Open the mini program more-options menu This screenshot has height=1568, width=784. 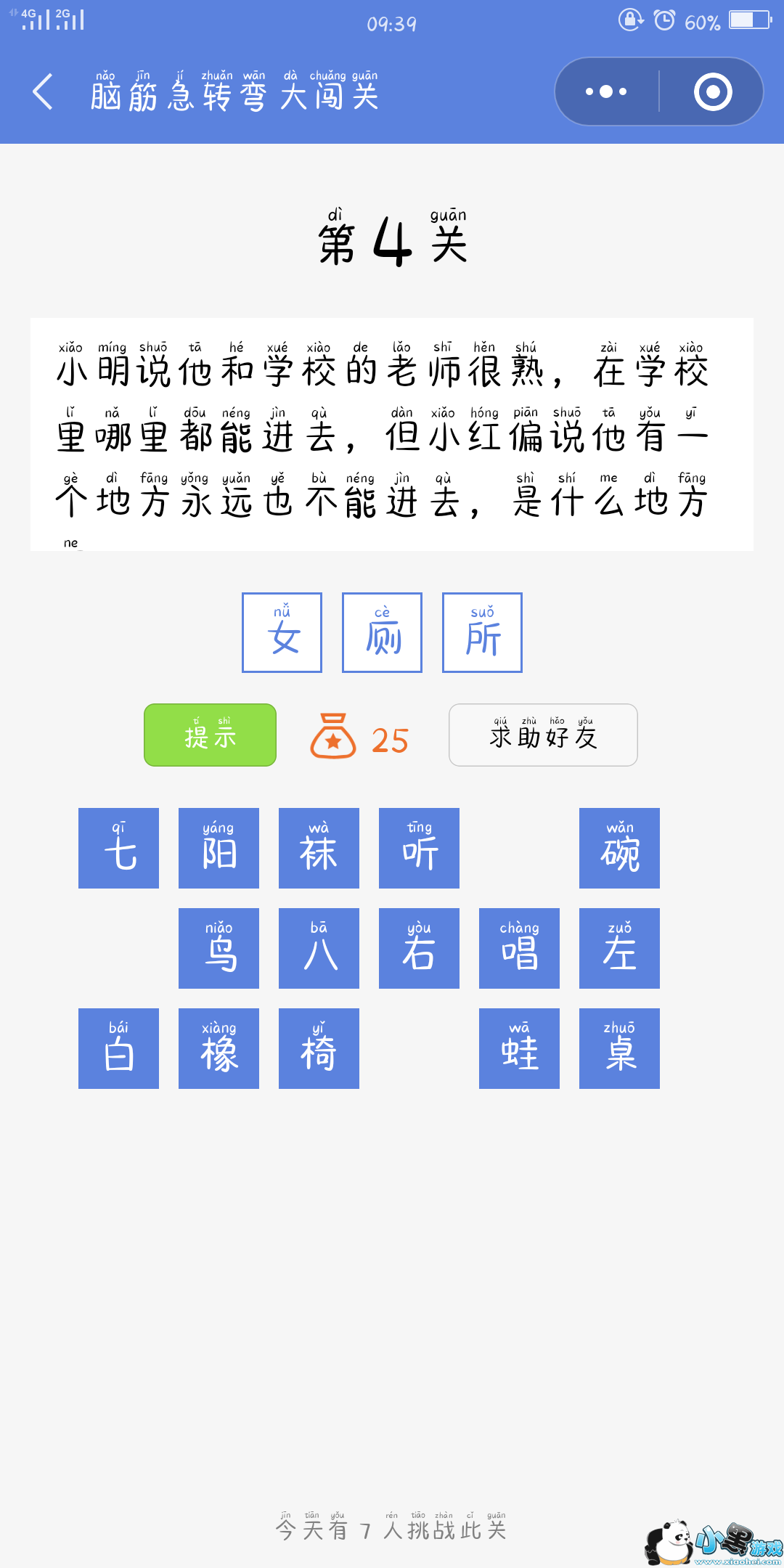pyautogui.click(x=606, y=92)
